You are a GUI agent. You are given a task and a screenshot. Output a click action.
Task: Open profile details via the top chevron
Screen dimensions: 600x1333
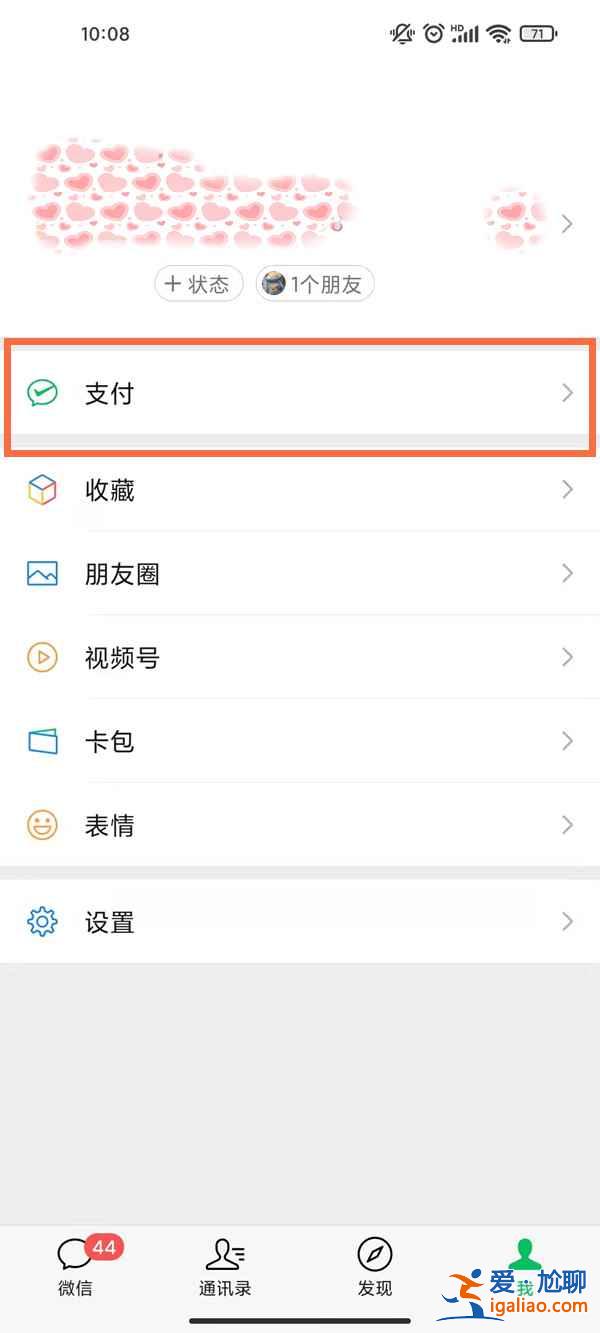click(x=567, y=224)
